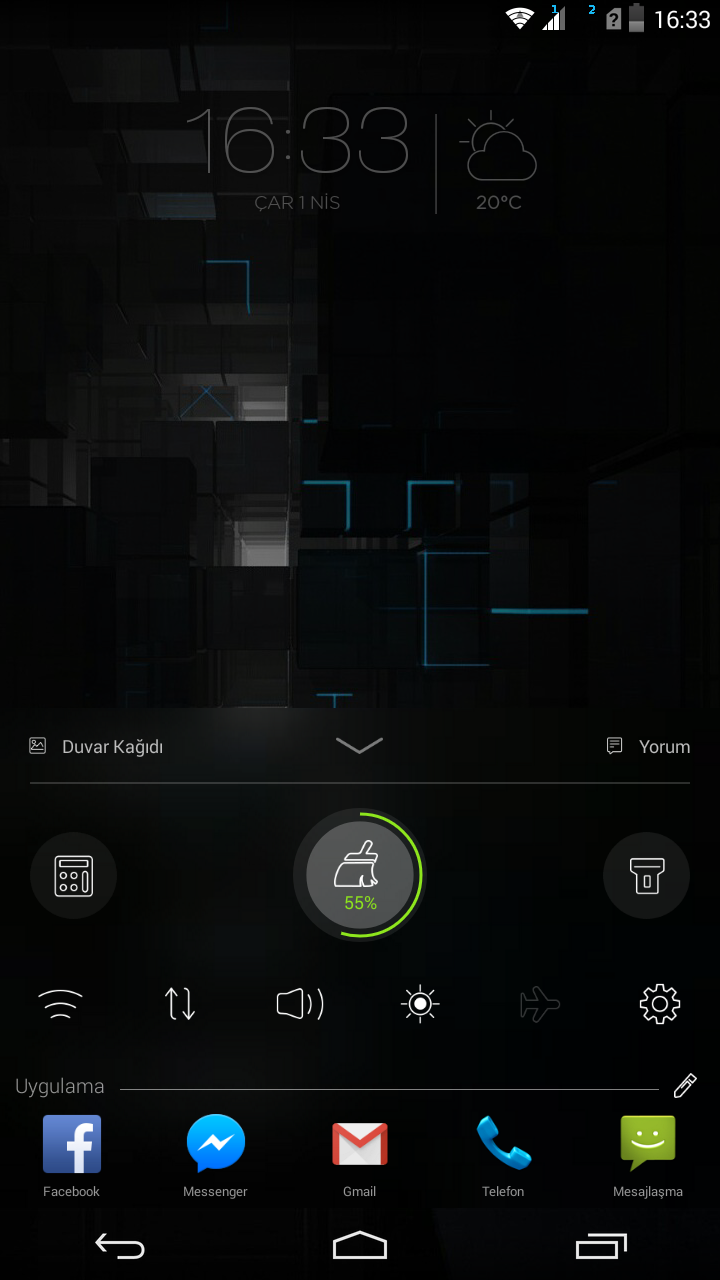The width and height of the screenshot is (720, 1280).
Task: Open the Yorum comment option
Action: tap(649, 746)
